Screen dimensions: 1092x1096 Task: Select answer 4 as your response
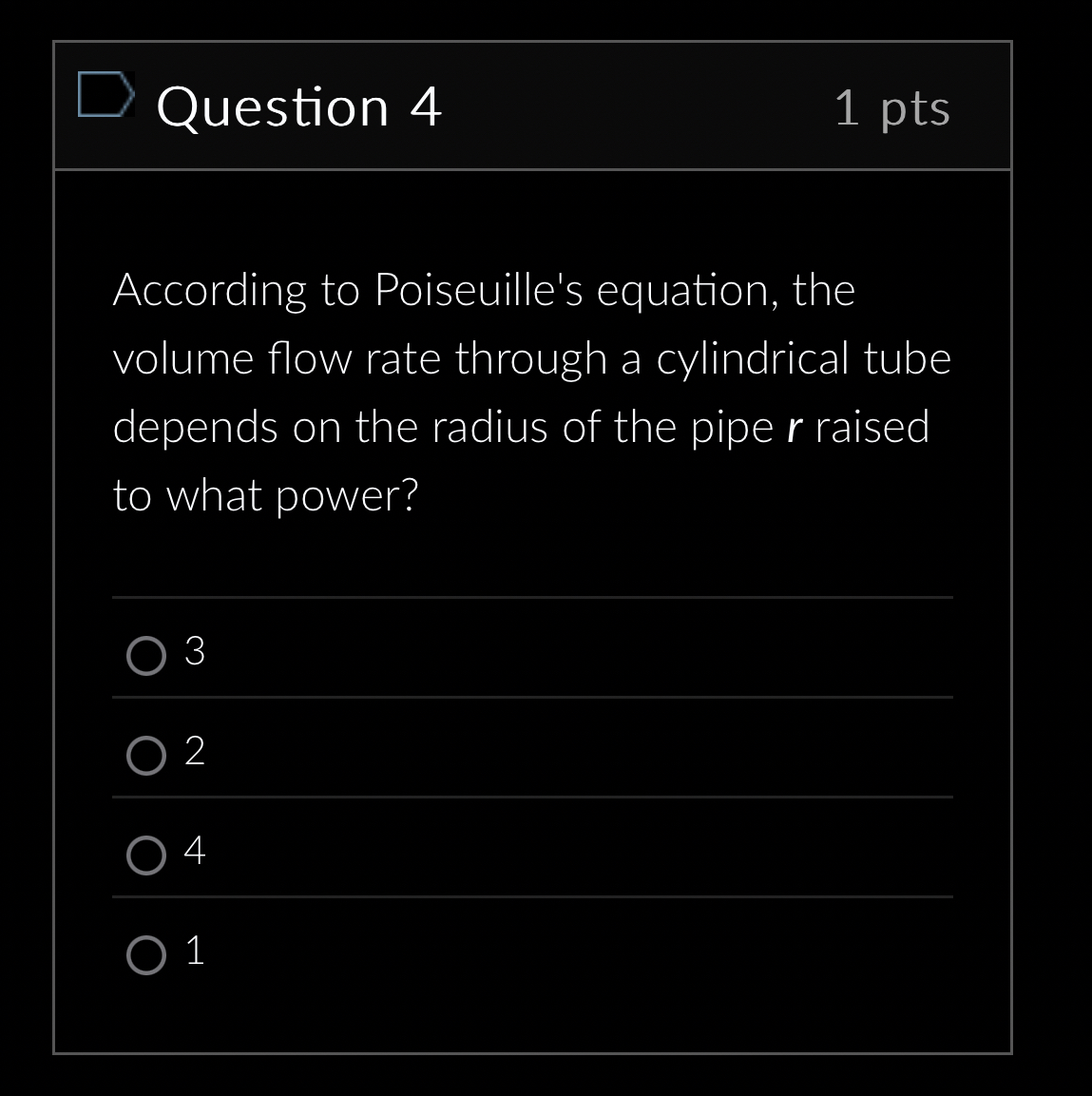[146, 855]
